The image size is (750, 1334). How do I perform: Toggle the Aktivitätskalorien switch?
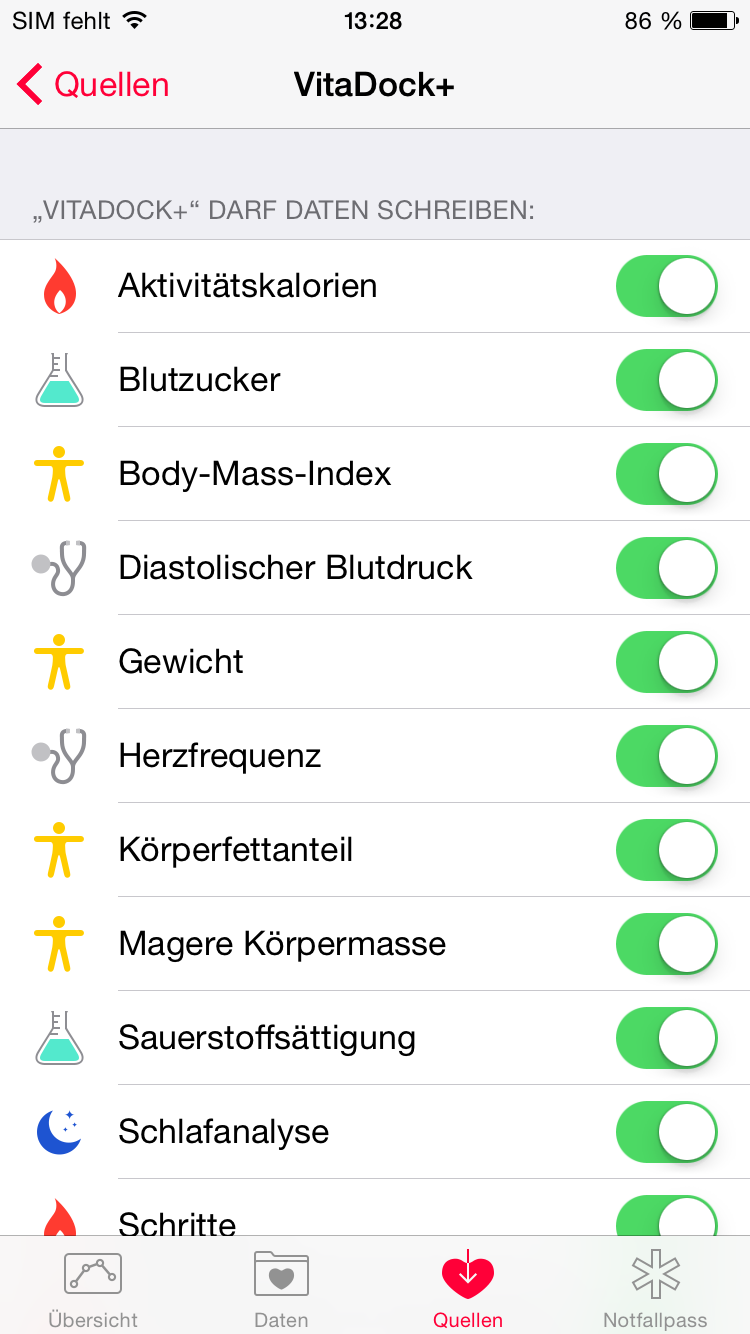(667, 286)
